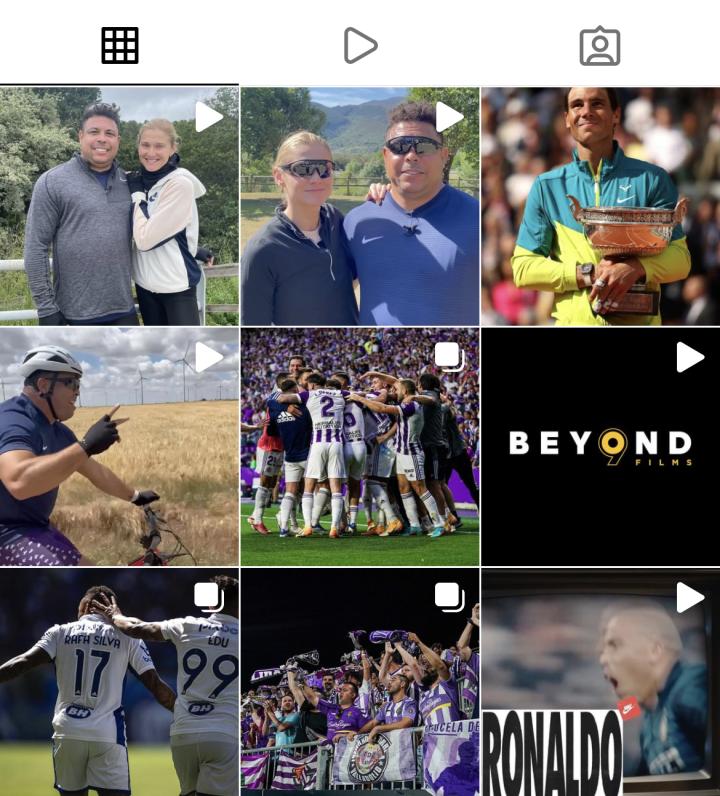The height and width of the screenshot is (796, 720).
Task: Open the video of couple wearing sunglasses
Action: click(x=359, y=205)
